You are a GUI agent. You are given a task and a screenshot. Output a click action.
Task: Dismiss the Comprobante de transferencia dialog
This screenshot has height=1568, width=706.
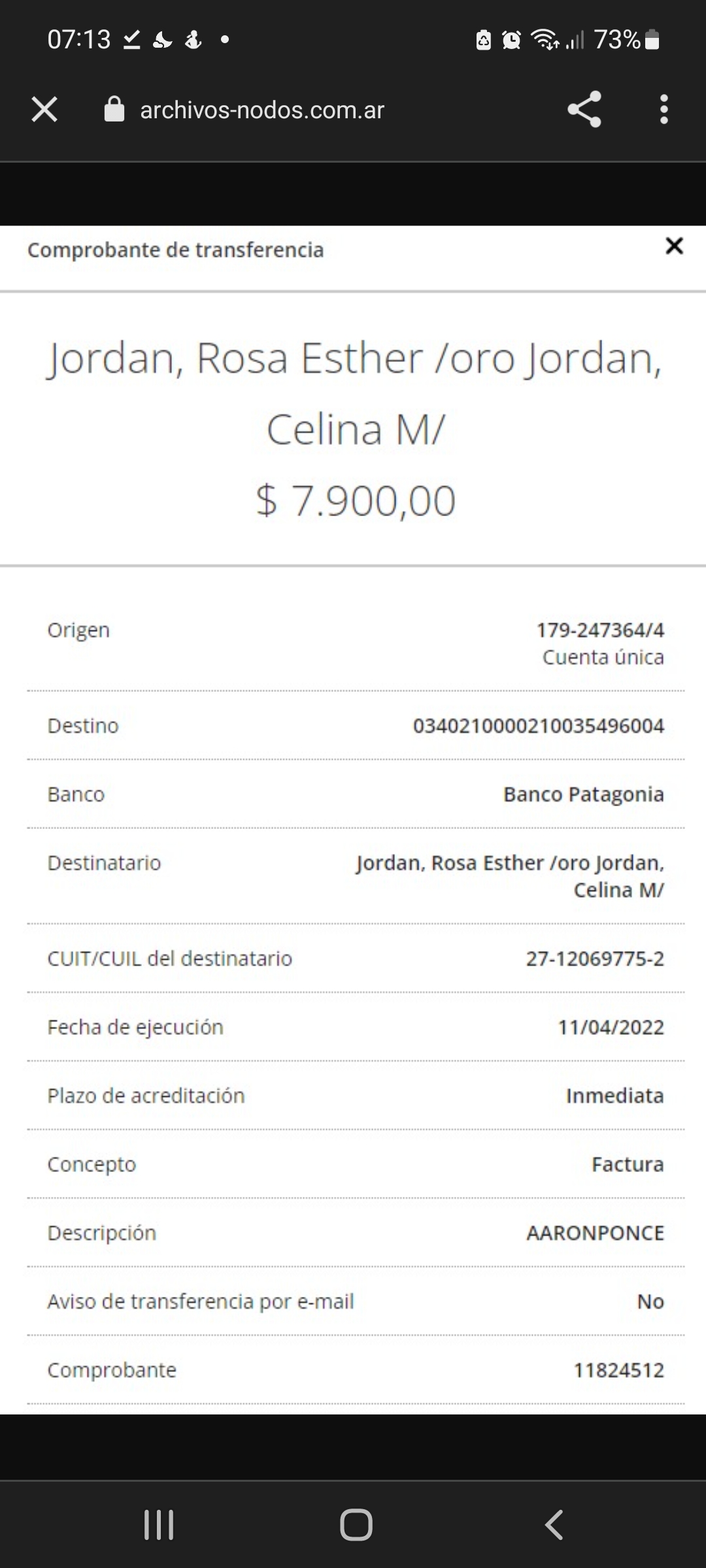(674, 246)
